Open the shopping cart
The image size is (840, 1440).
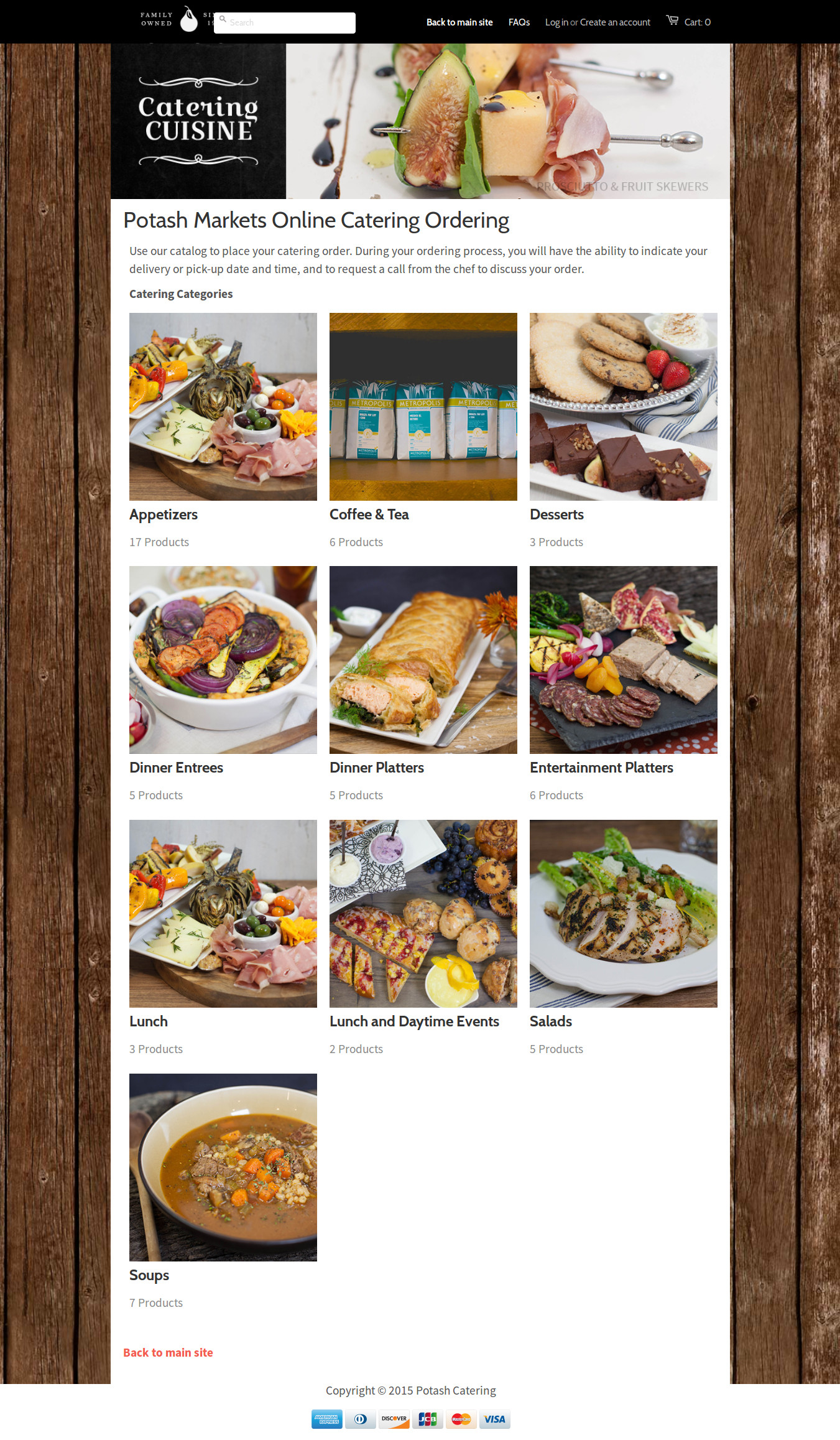689,22
